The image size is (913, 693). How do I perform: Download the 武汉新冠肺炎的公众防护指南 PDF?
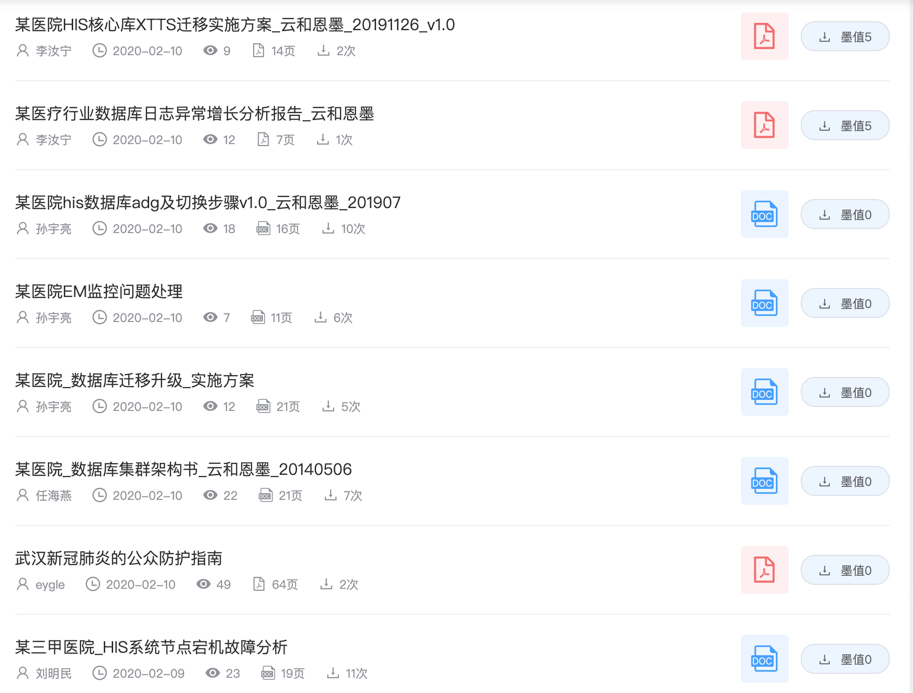pyautogui.click(x=845, y=571)
